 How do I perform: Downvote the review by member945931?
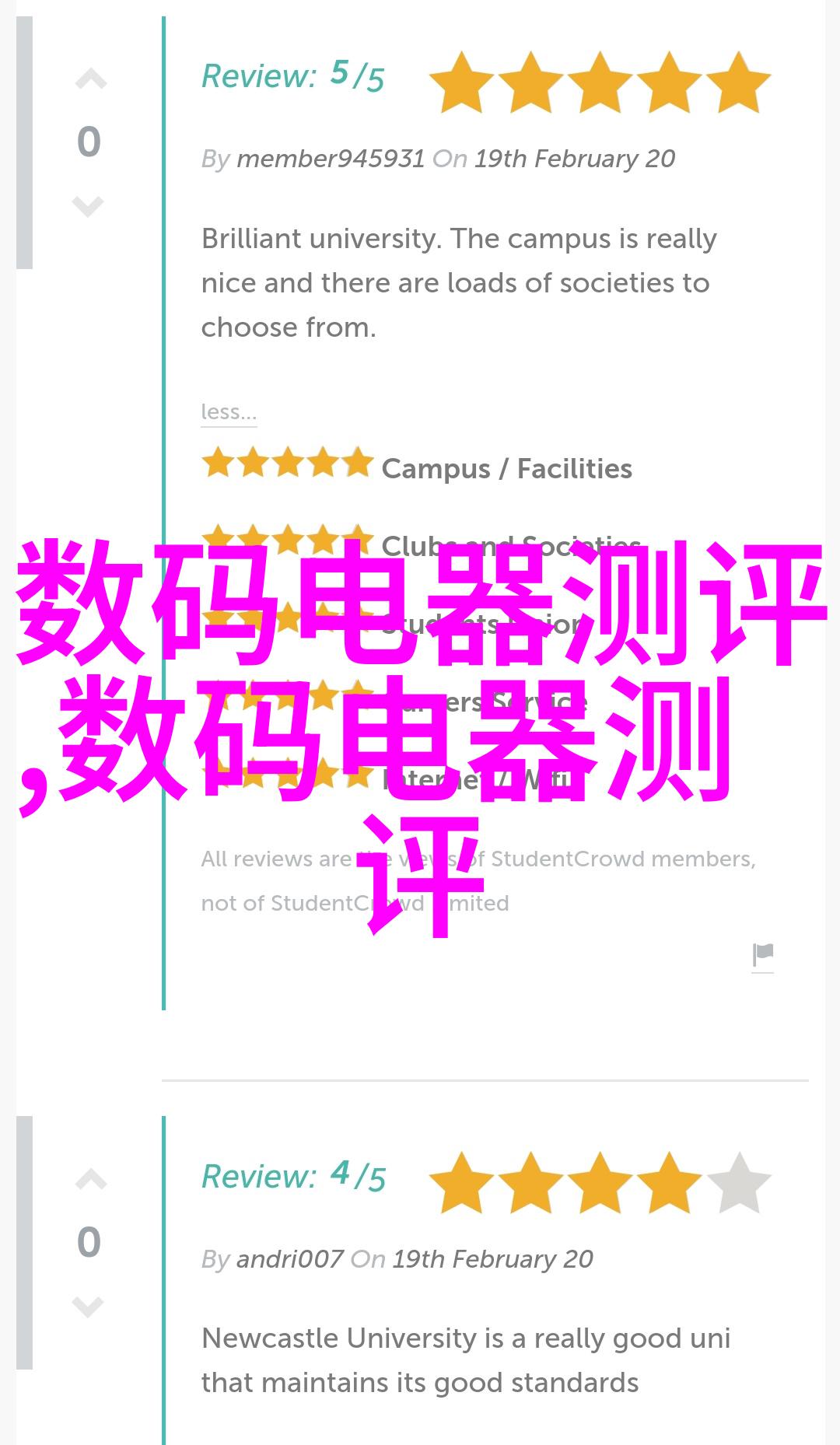point(88,206)
